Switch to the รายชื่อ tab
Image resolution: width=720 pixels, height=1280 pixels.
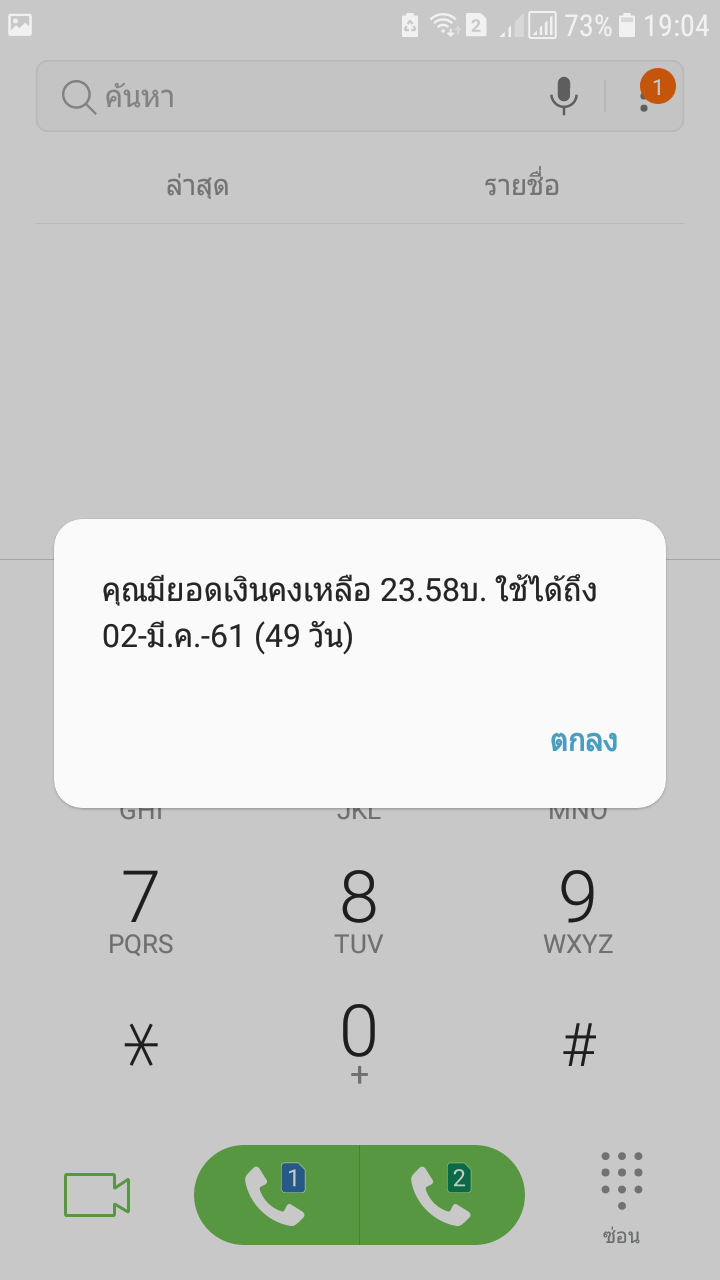tap(521, 186)
